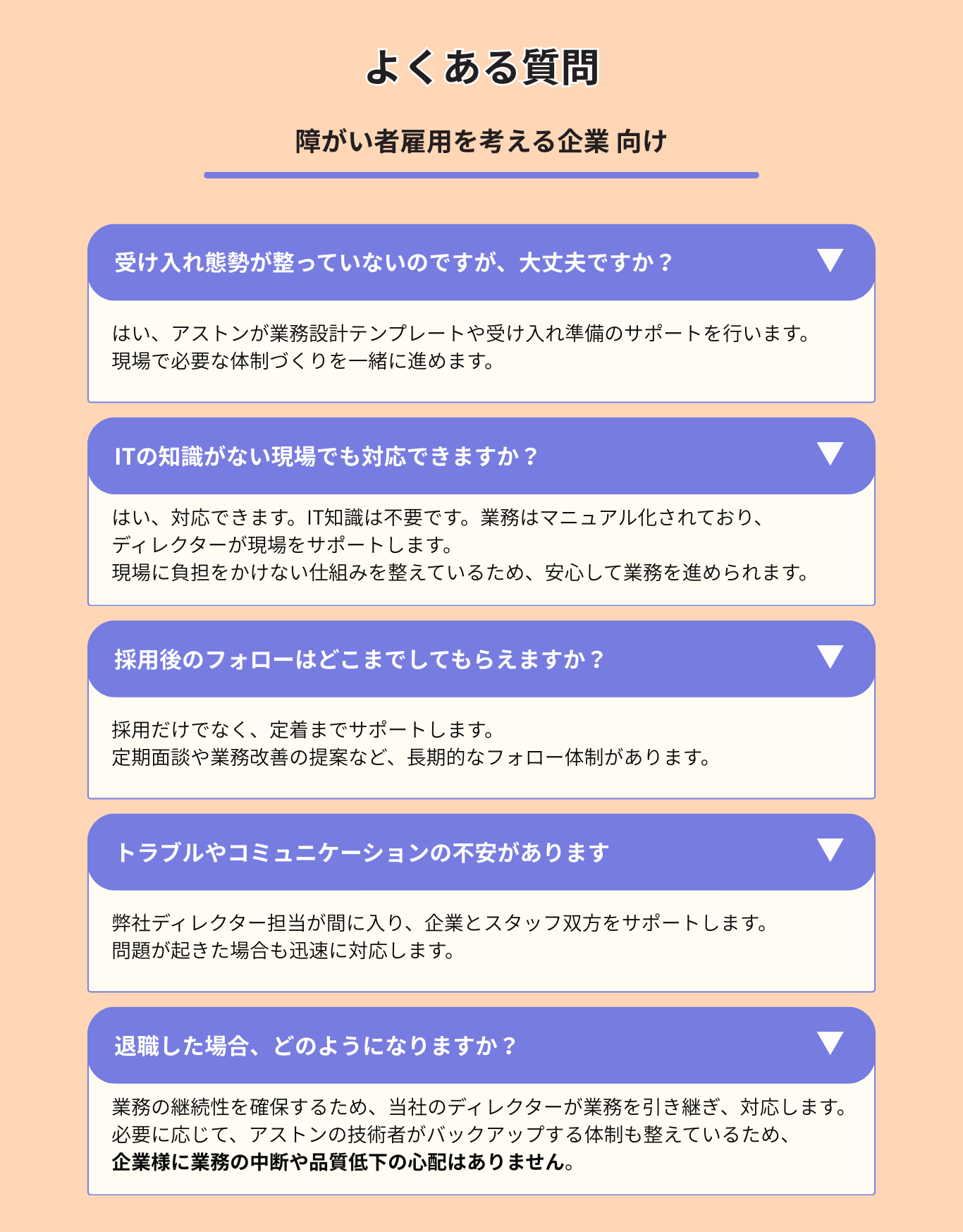Collapse the 退職した場合 question
Image resolution: width=963 pixels, height=1232 pixels.
tap(830, 1044)
